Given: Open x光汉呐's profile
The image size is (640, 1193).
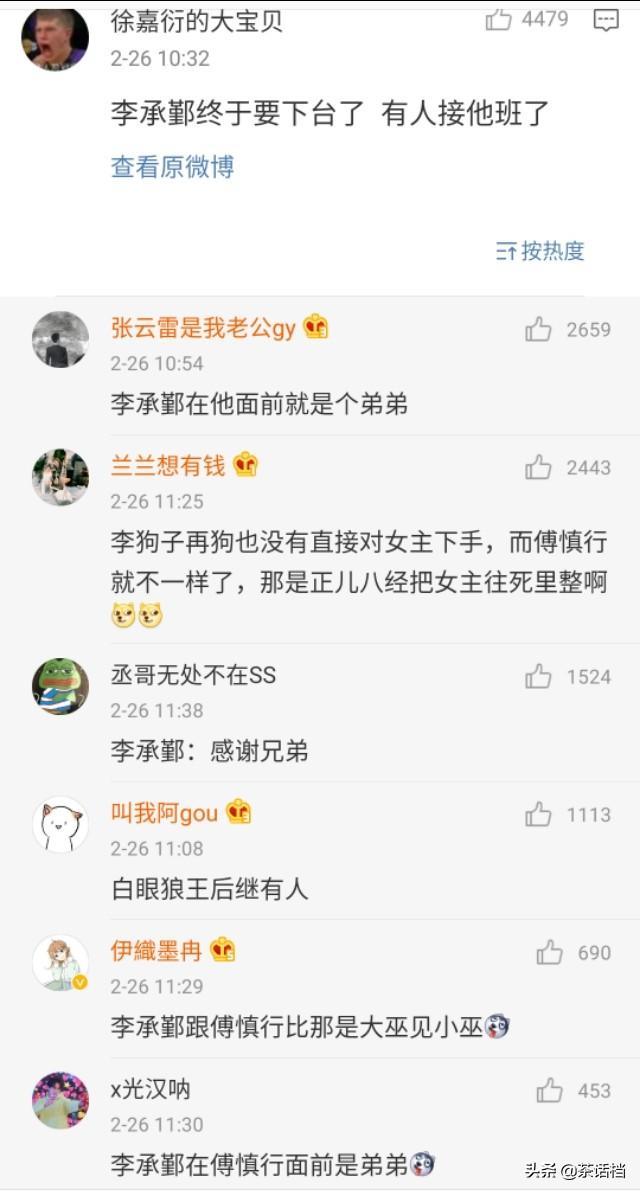Looking at the screenshot, I should [150, 1089].
